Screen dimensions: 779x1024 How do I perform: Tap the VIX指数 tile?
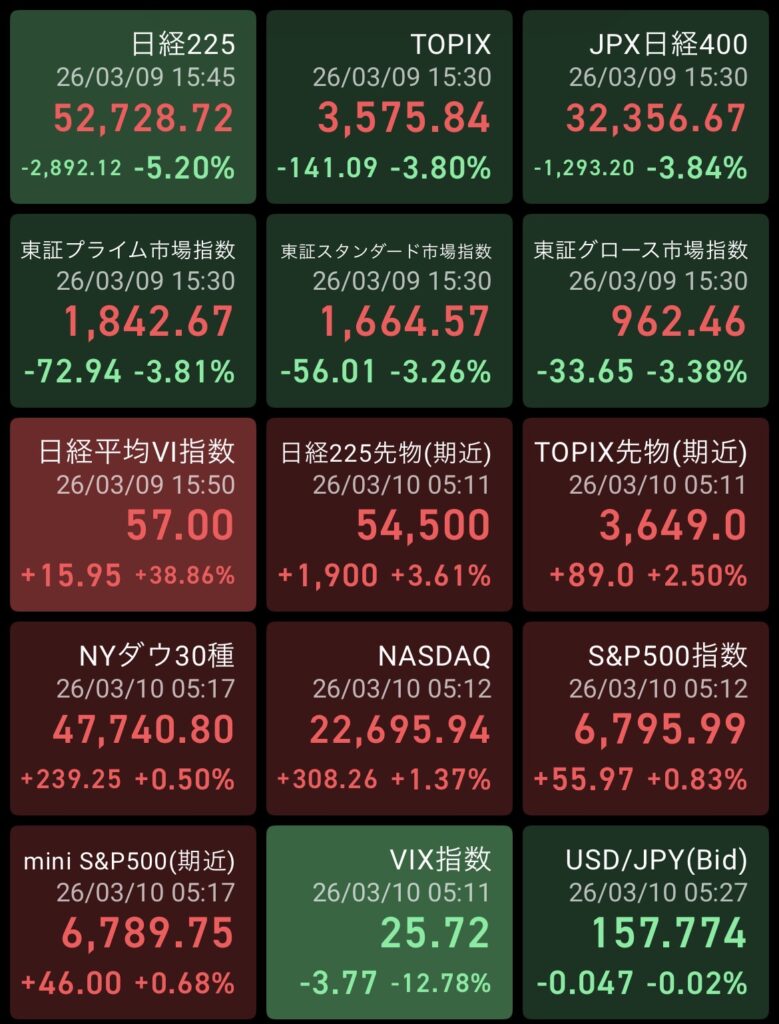coord(390,921)
